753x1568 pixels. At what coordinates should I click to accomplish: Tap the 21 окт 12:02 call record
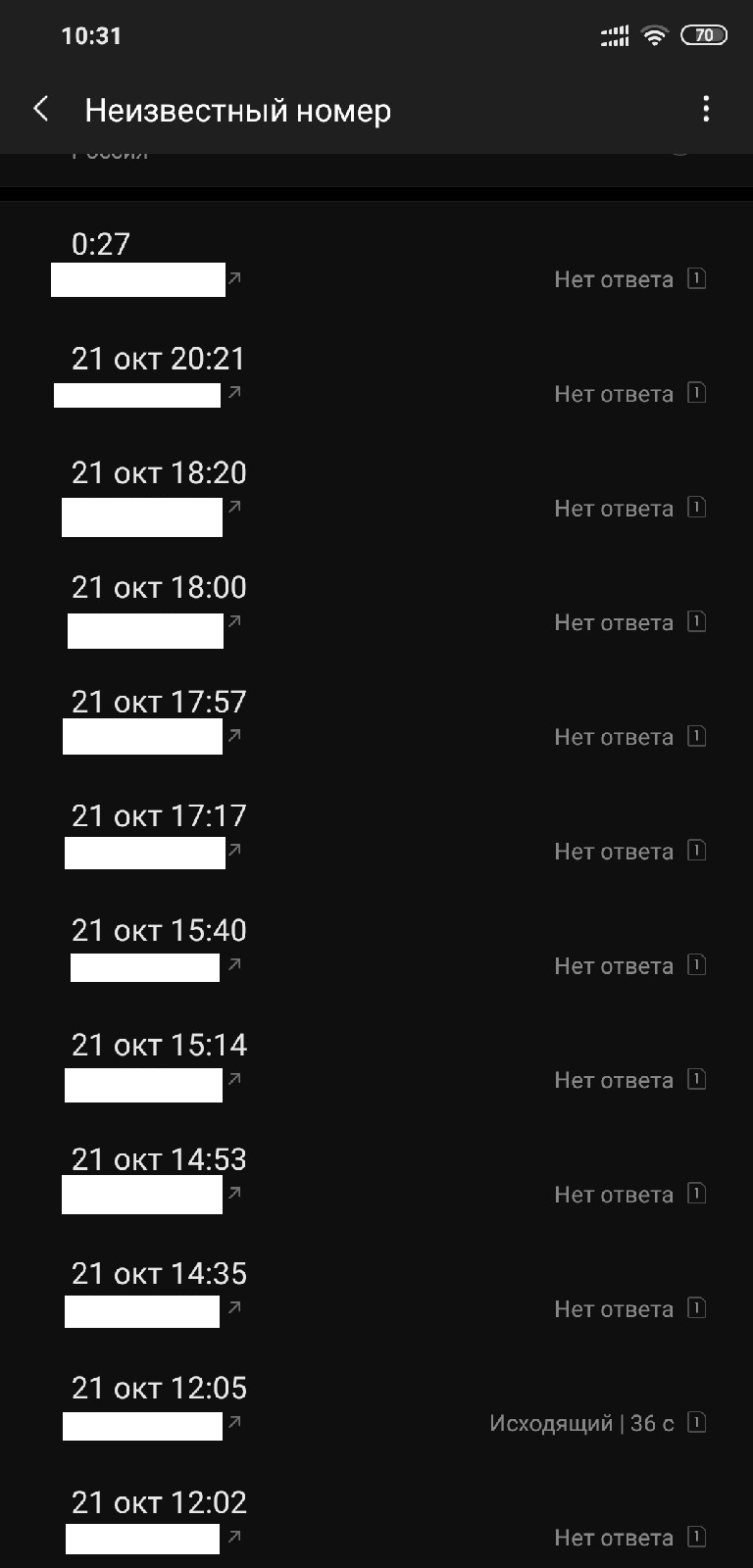point(376,1520)
